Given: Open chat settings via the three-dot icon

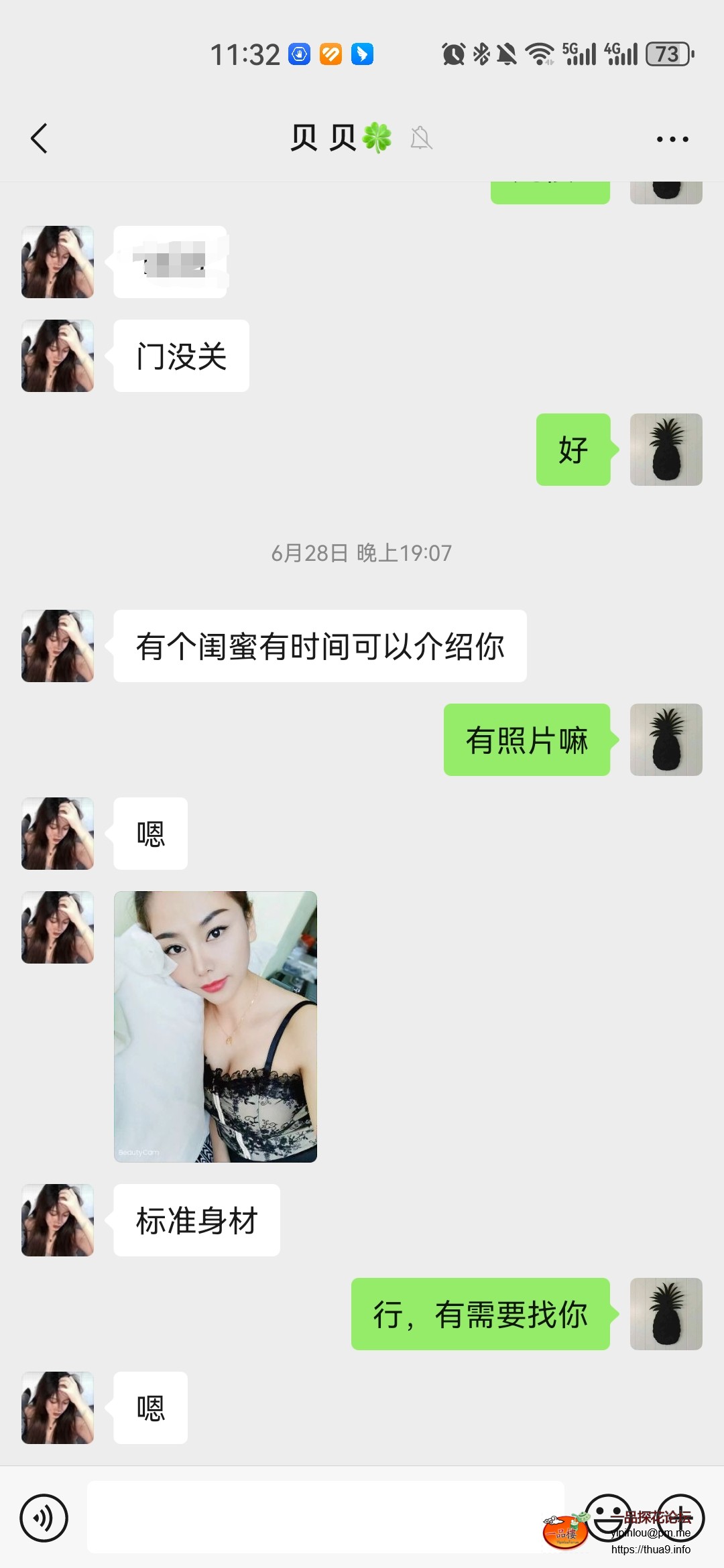Looking at the screenshot, I should coord(672,139).
